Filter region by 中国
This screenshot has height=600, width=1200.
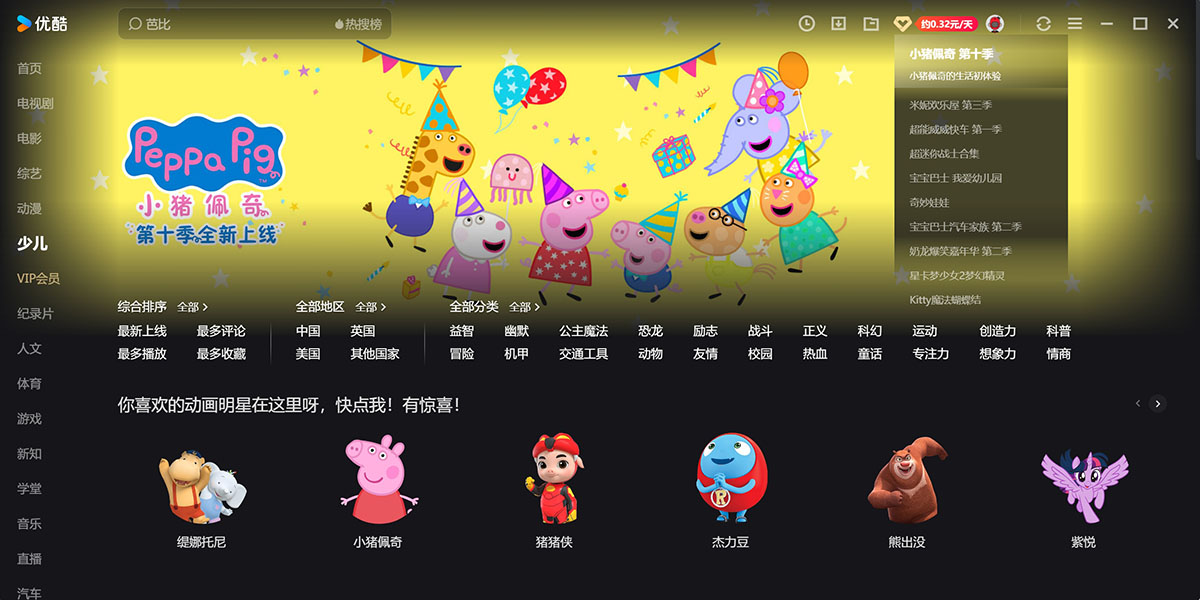pos(308,331)
